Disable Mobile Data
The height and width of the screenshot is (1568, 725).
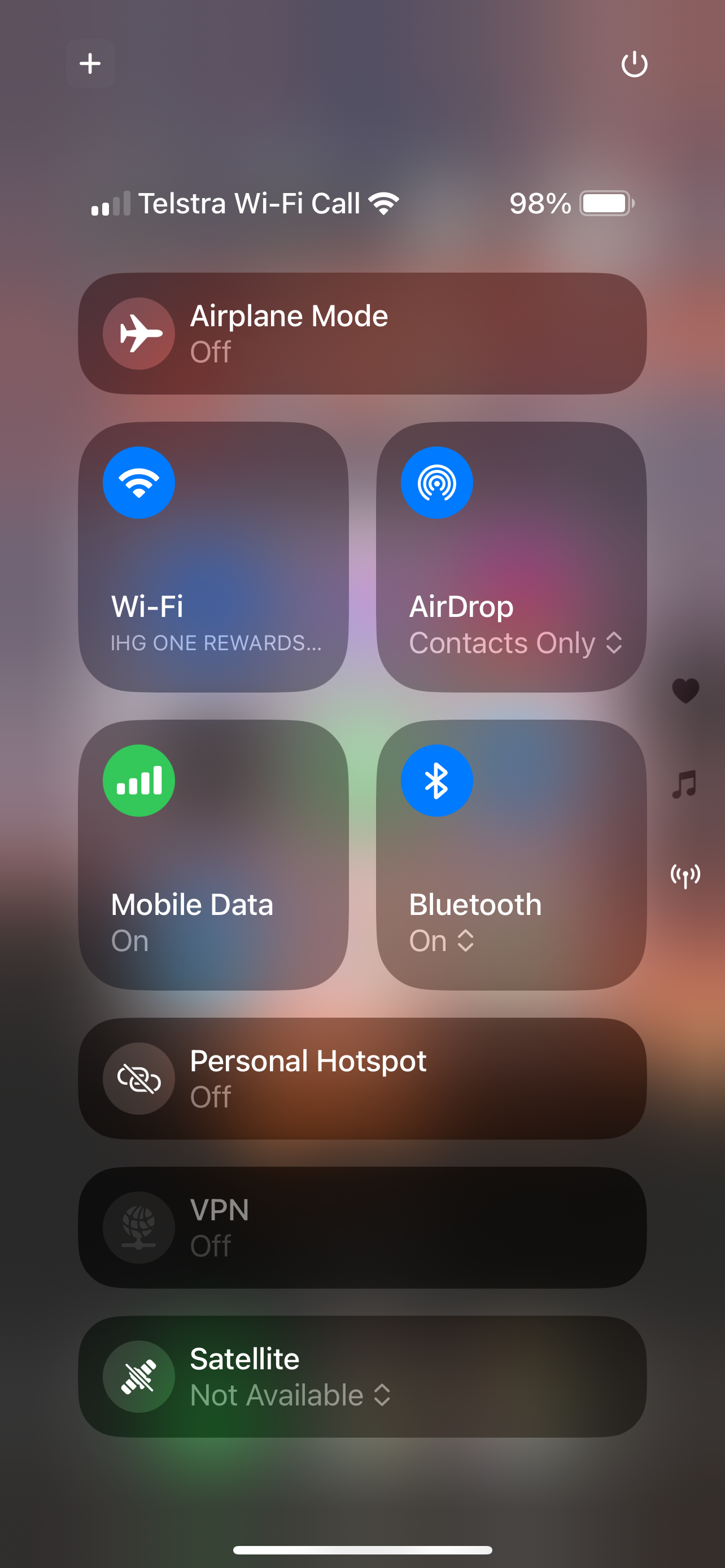(139, 781)
